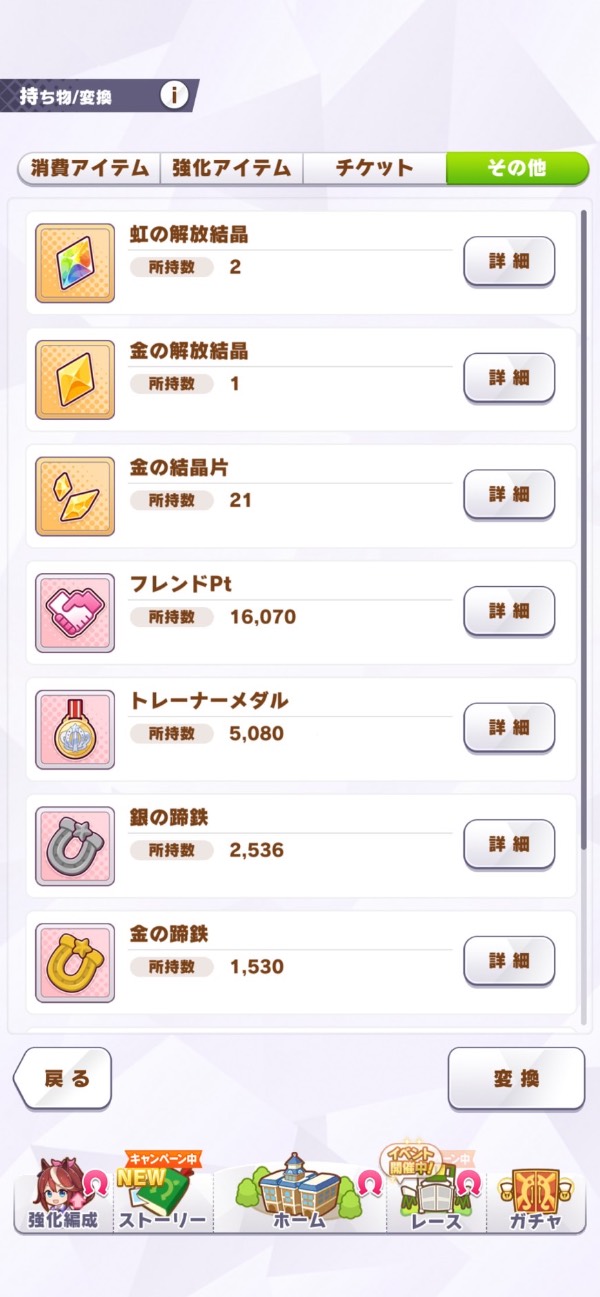The image size is (600, 1297).
Task: Check 詳細 for 銀の蹄鉄
Action: pos(509,844)
